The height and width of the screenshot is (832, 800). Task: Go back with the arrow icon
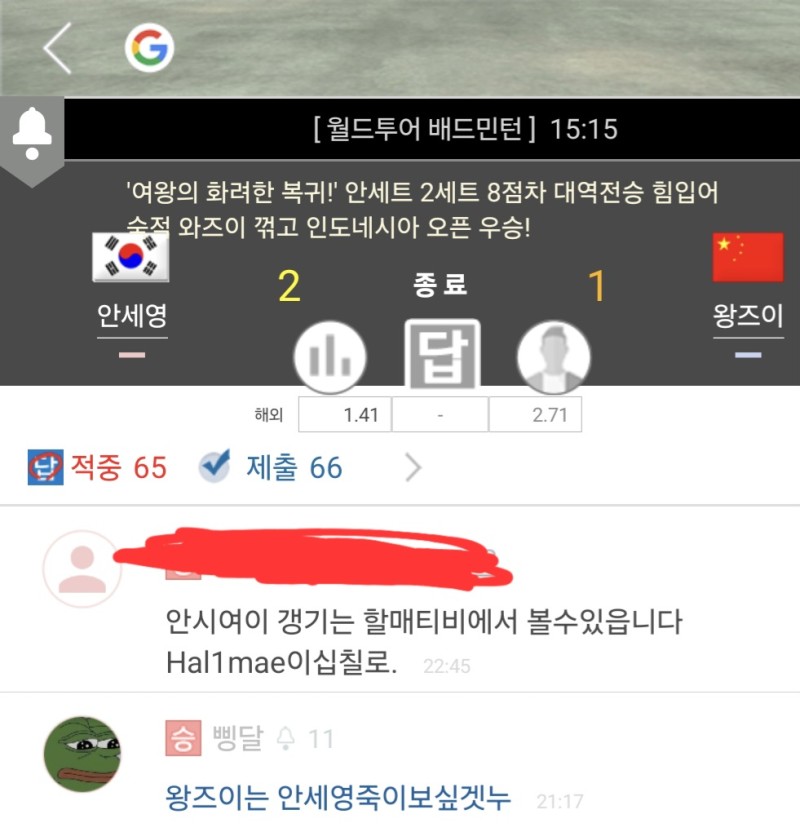coord(57,48)
